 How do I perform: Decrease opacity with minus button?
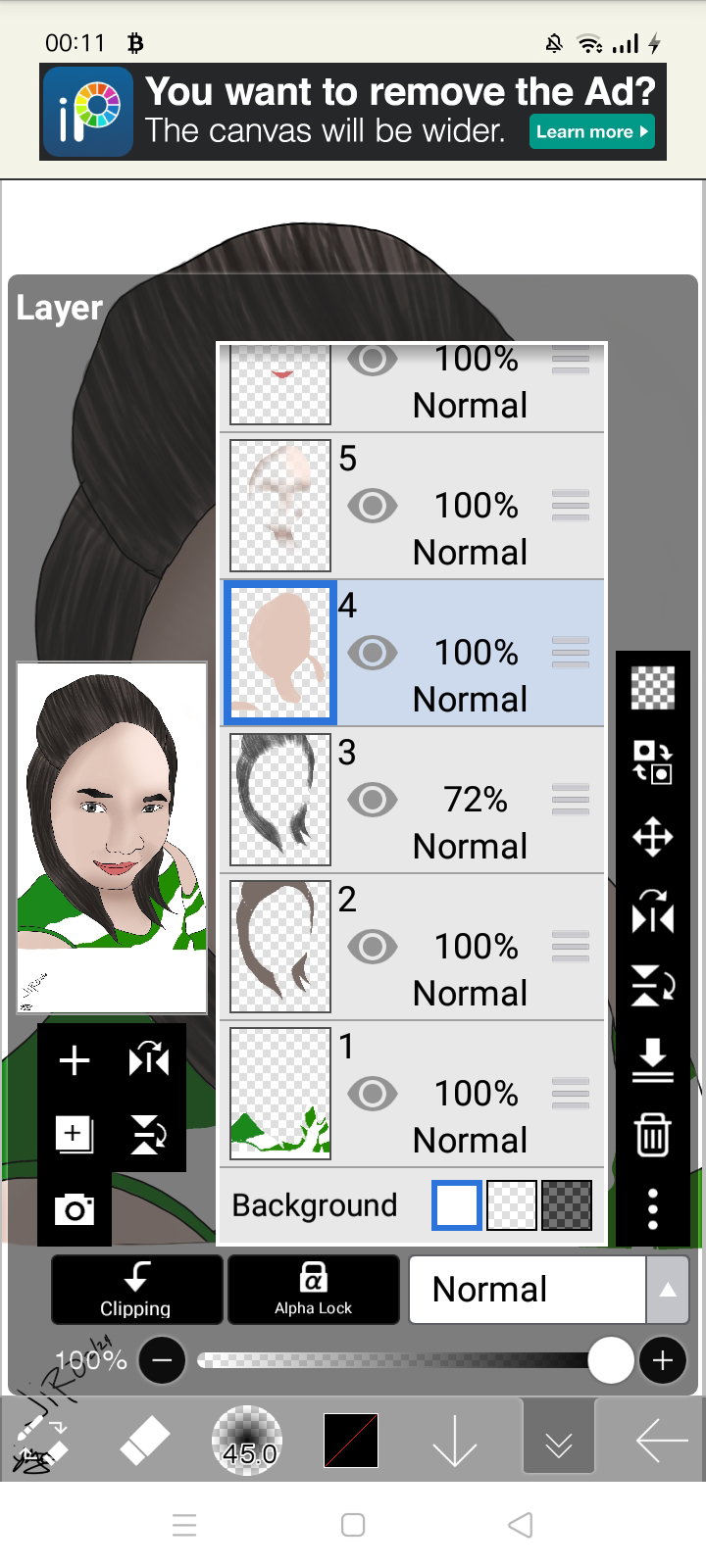pos(163,1360)
